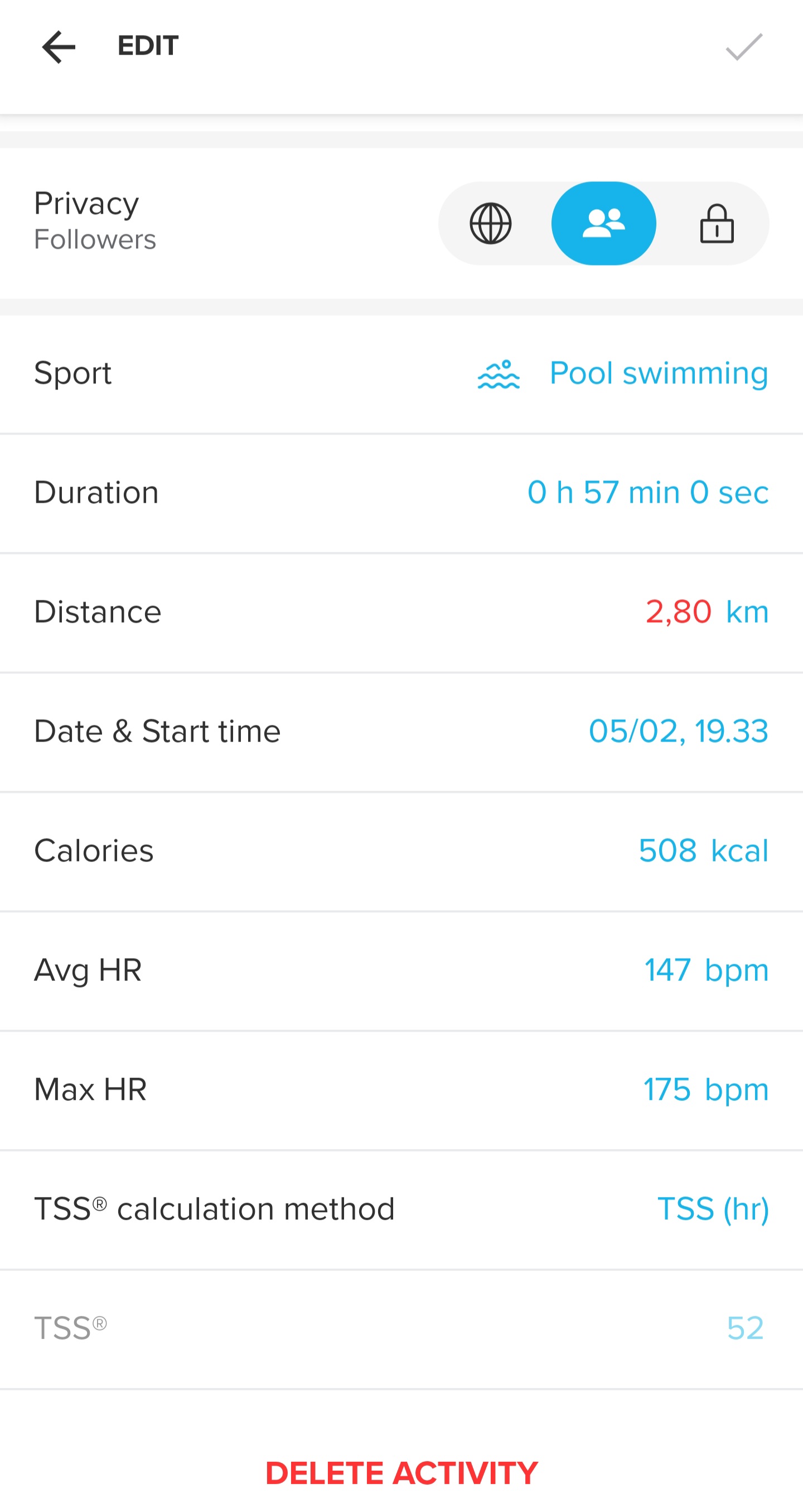Delete this activity
This screenshot has height=1512, width=803.
coord(402,1473)
